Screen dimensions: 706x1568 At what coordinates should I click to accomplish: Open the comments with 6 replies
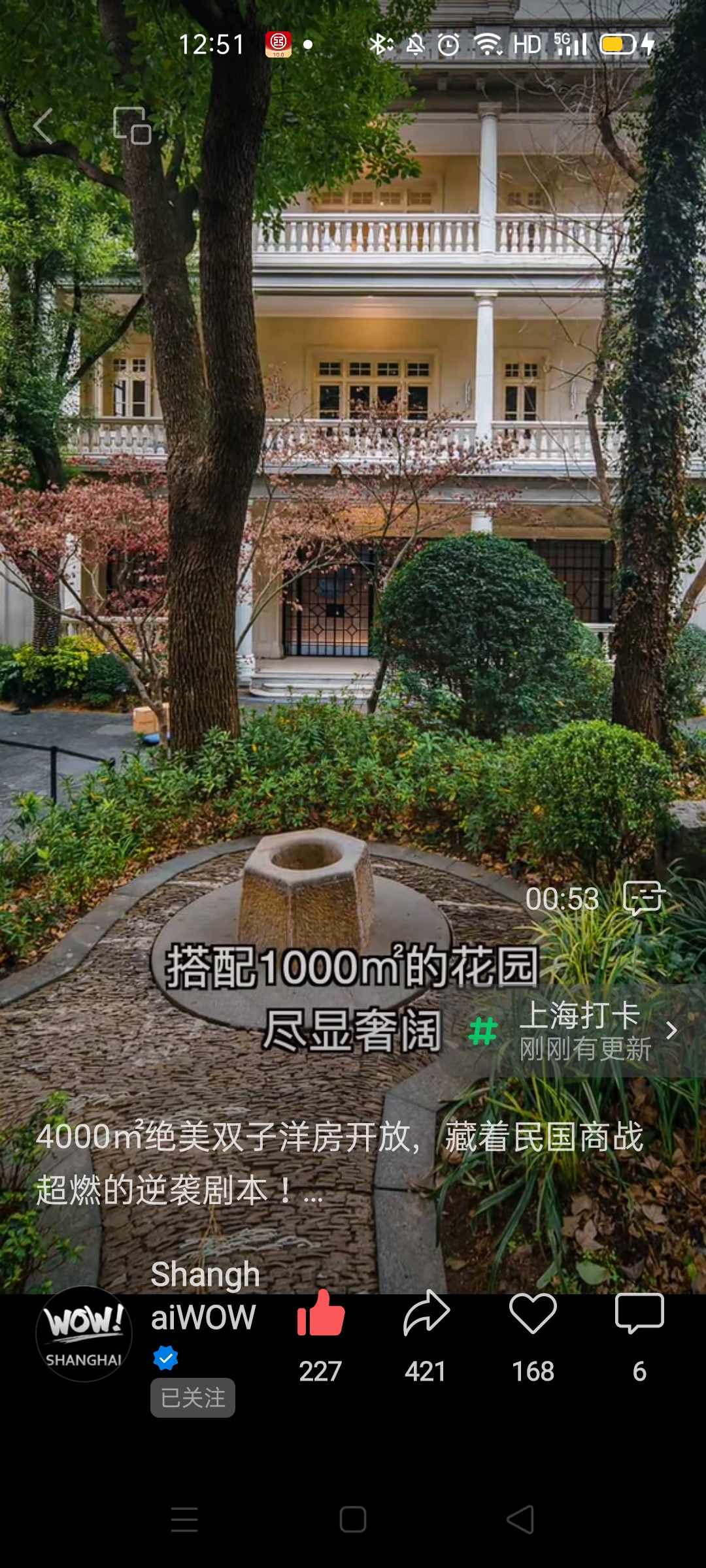pyautogui.click(x=639, y=1315)
